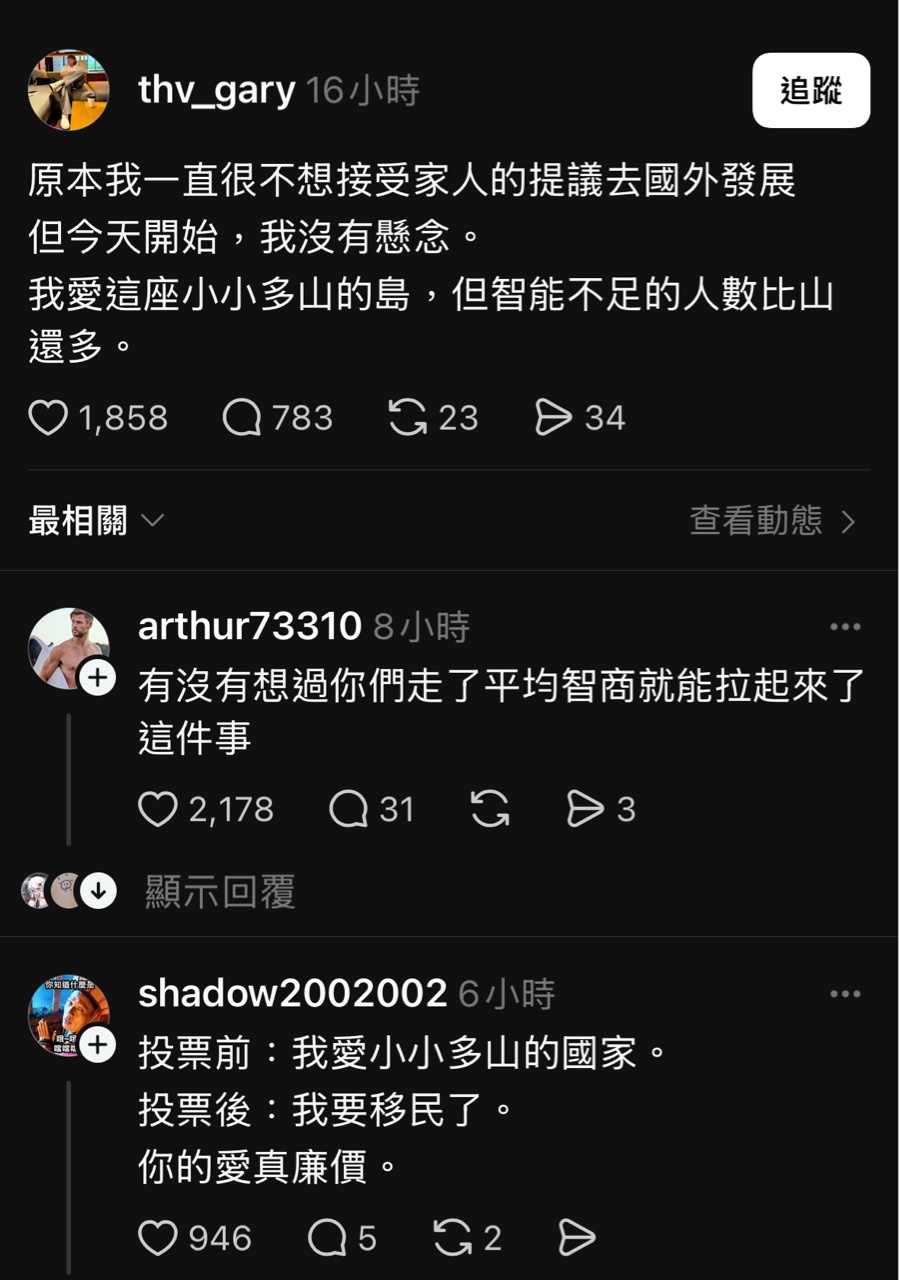This screenshot has height=1280, width=899.
Task: Repost shadow2002002's reply
Action: click(x=453, y=1239)
